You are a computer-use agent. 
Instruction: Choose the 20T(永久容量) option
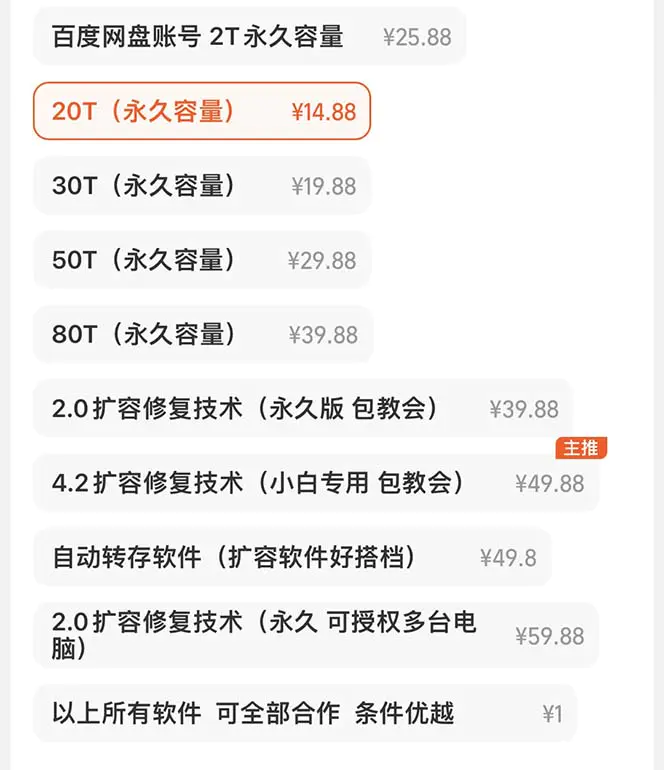coord(202,111)
